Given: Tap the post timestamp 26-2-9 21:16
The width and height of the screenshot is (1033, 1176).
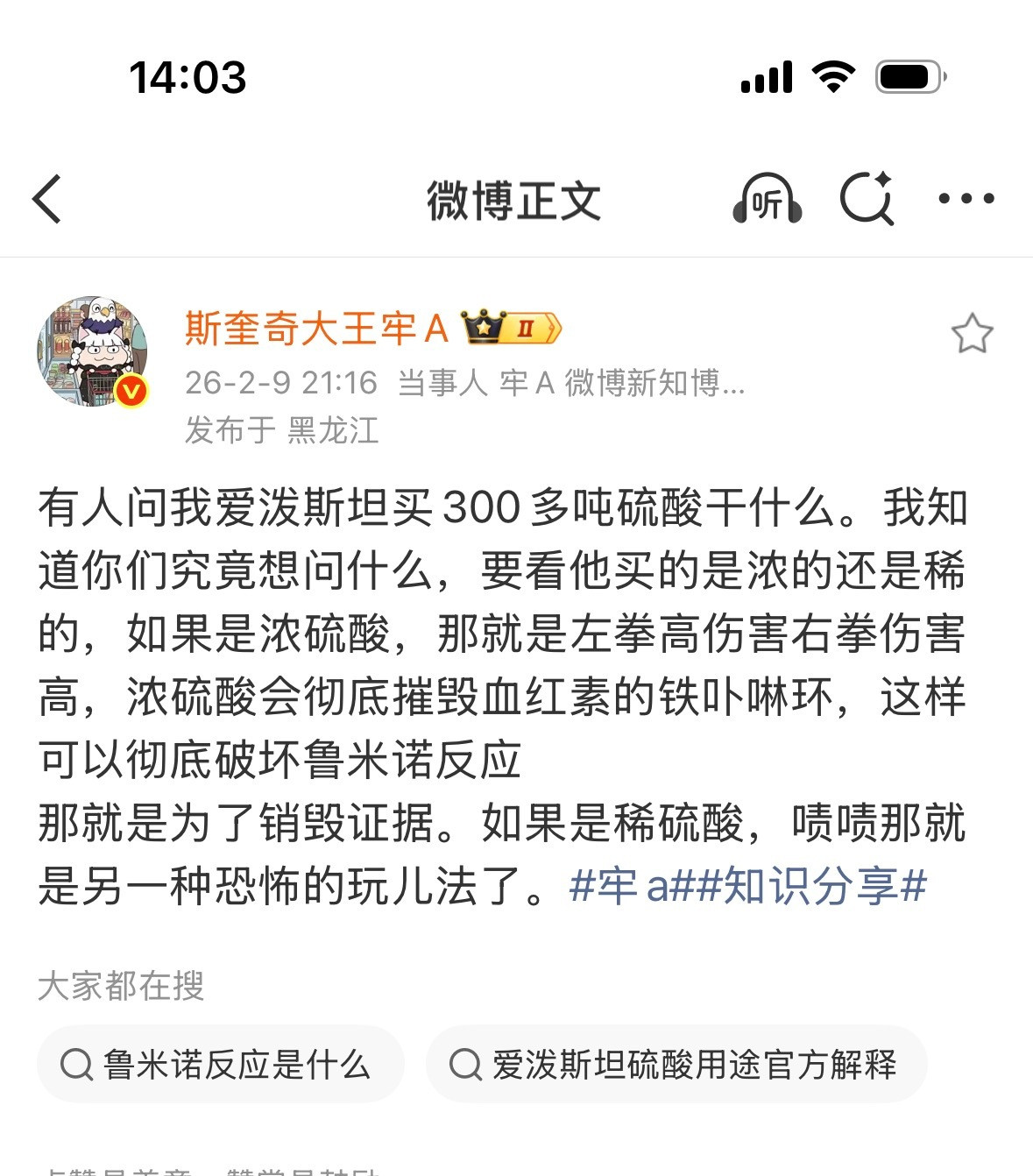Looking at the screenshot, I should 280,384.
